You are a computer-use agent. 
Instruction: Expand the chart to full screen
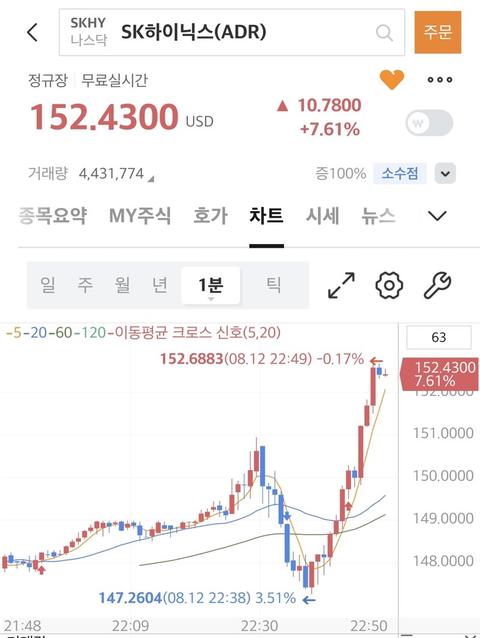341,285
